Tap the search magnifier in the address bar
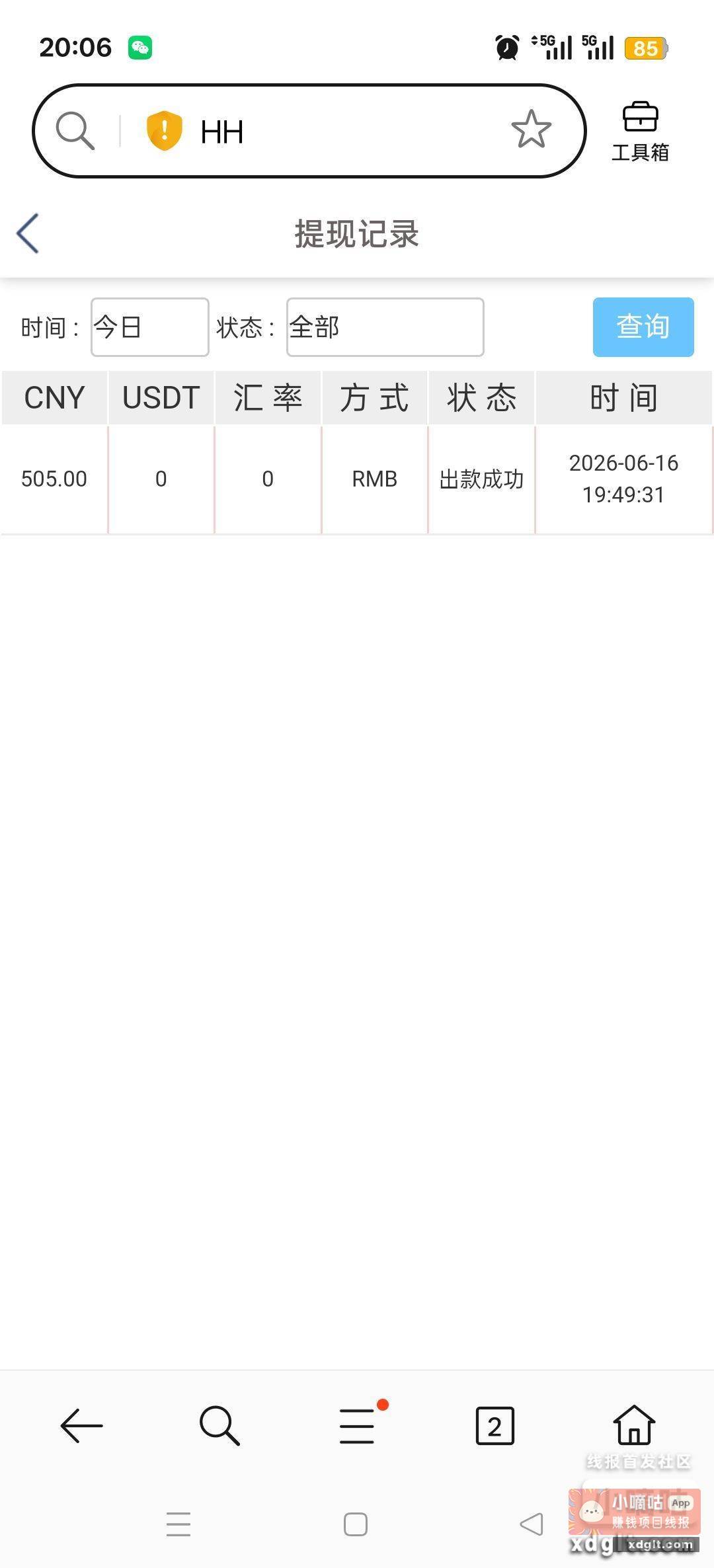714x1568 pixels. [x=75, y=130]
